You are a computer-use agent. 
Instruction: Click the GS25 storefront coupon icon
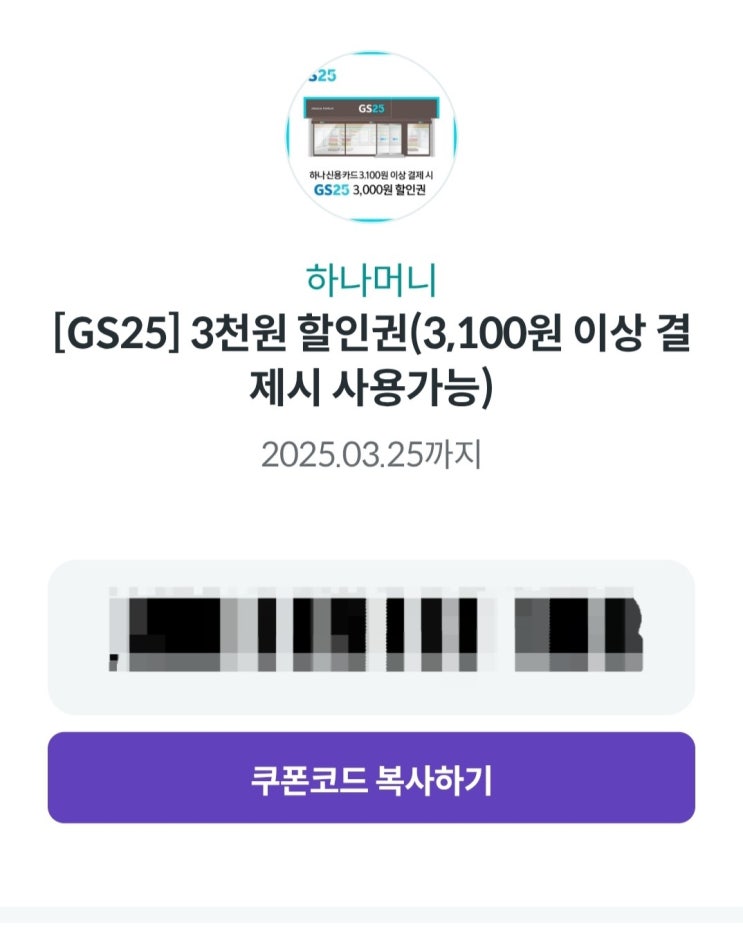[x=371, y=135]
